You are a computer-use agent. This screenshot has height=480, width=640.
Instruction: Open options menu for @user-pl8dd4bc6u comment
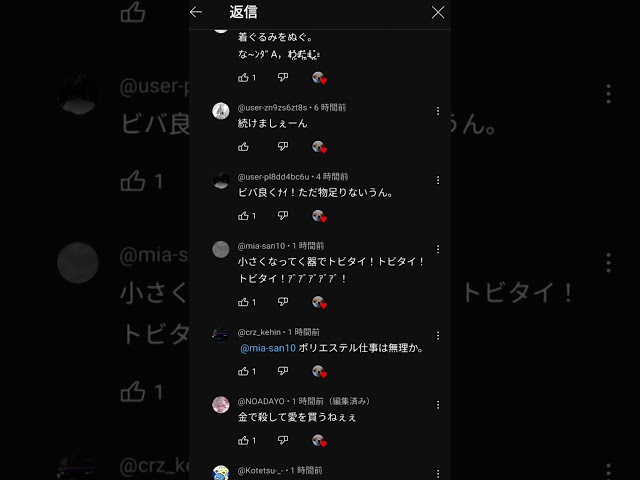click(437, 180)
